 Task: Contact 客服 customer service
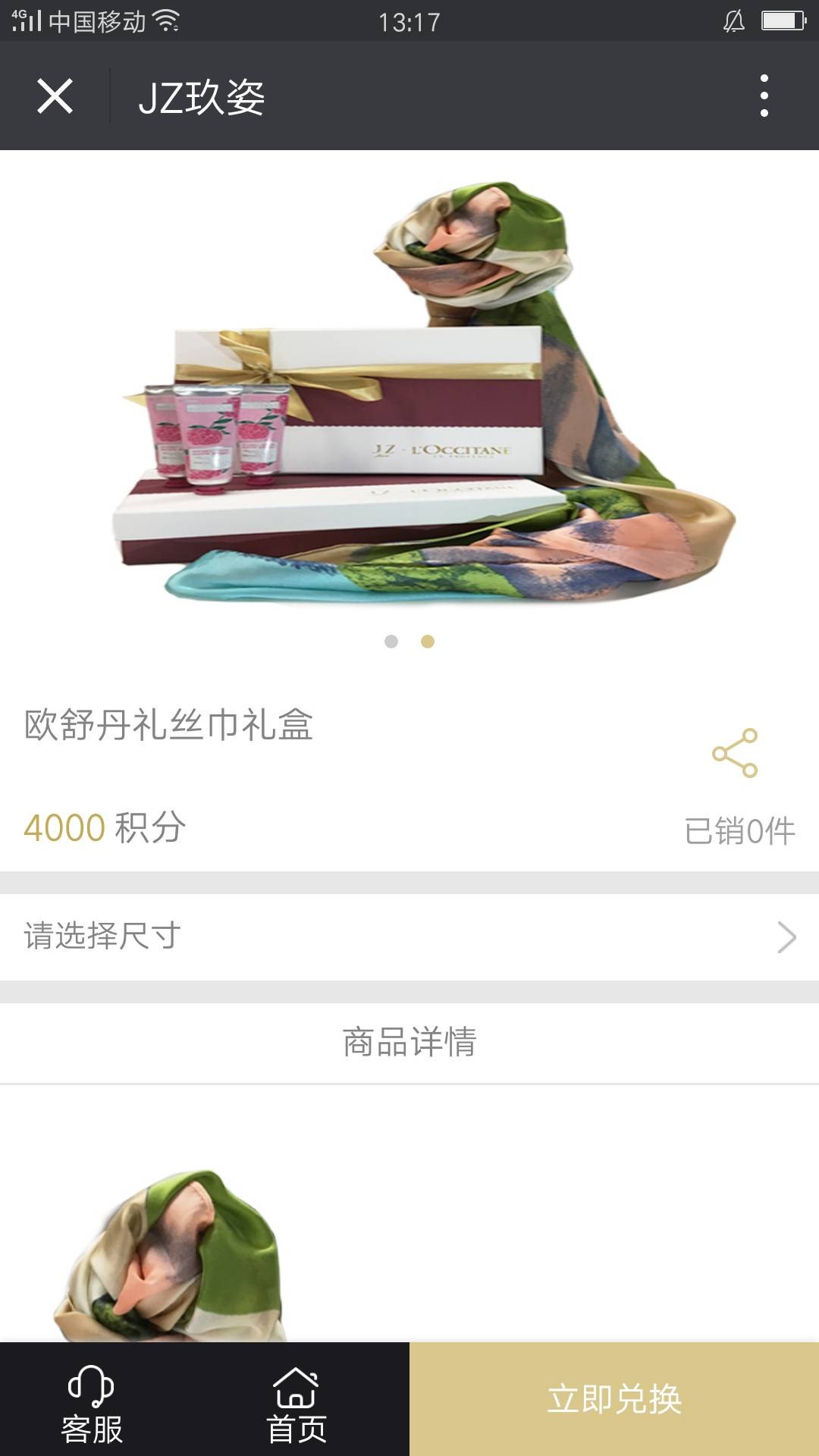92,1404
